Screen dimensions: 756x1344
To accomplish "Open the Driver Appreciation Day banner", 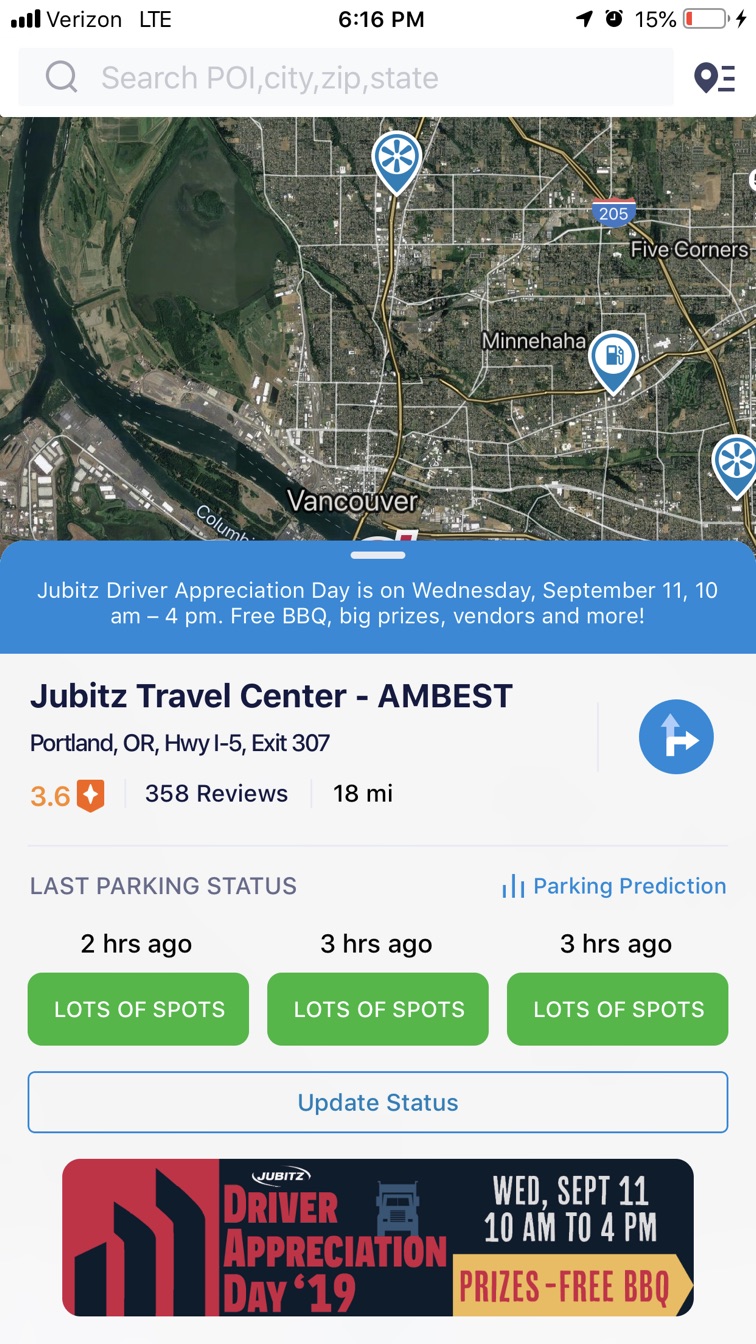I will pyautogui.click(x=378, y=1237).
